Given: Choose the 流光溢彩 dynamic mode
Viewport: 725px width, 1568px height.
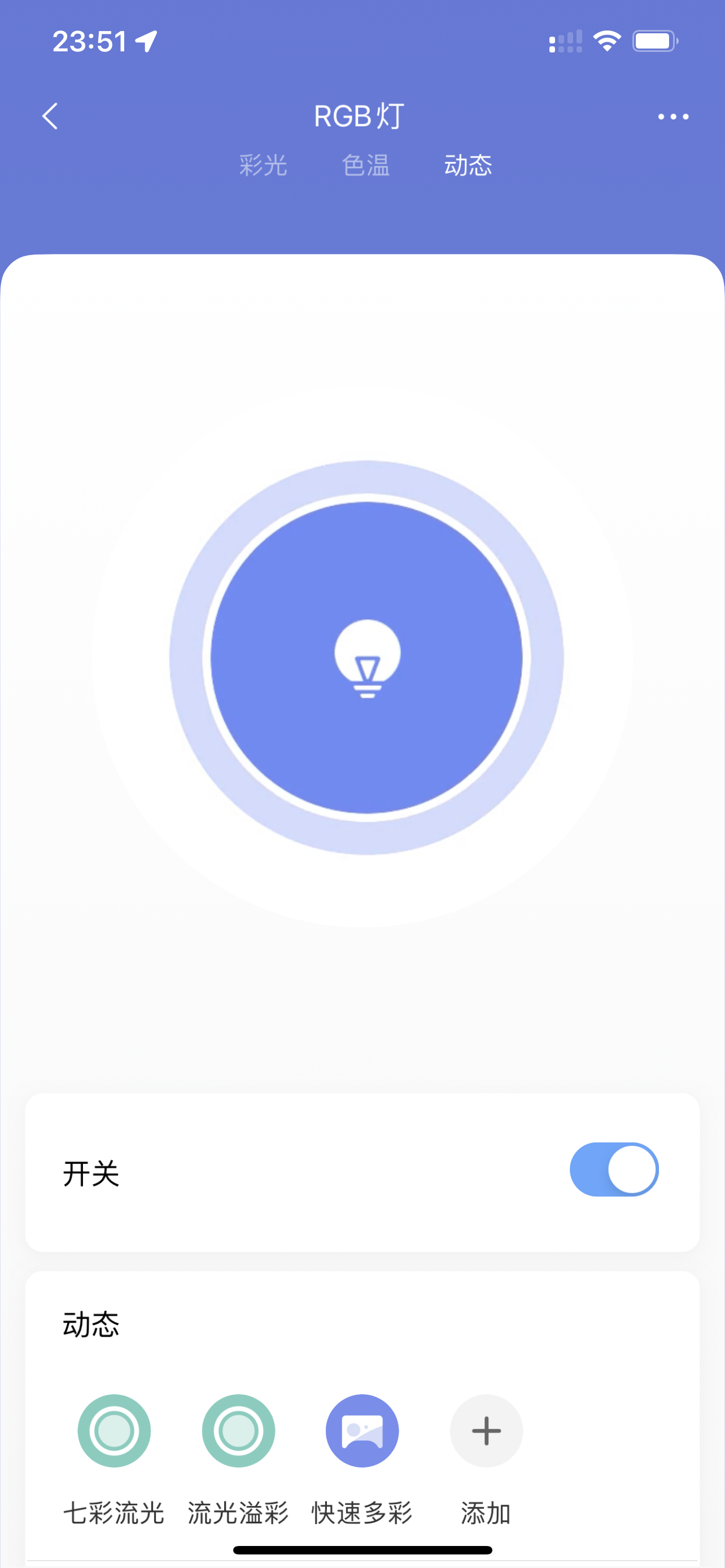Looking at the screenshot, I should pos(238,1430).
